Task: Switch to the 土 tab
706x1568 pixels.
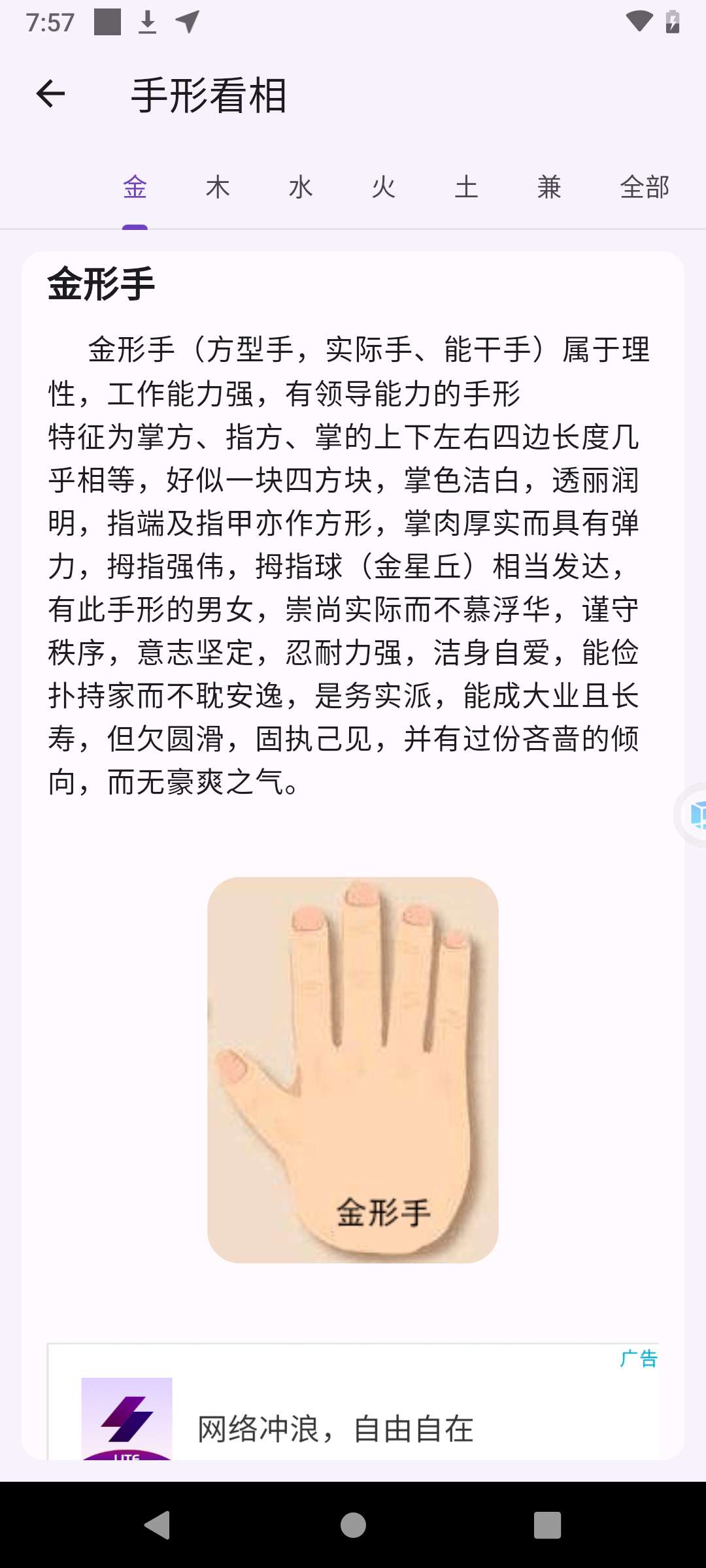Action: coord(467,188)
